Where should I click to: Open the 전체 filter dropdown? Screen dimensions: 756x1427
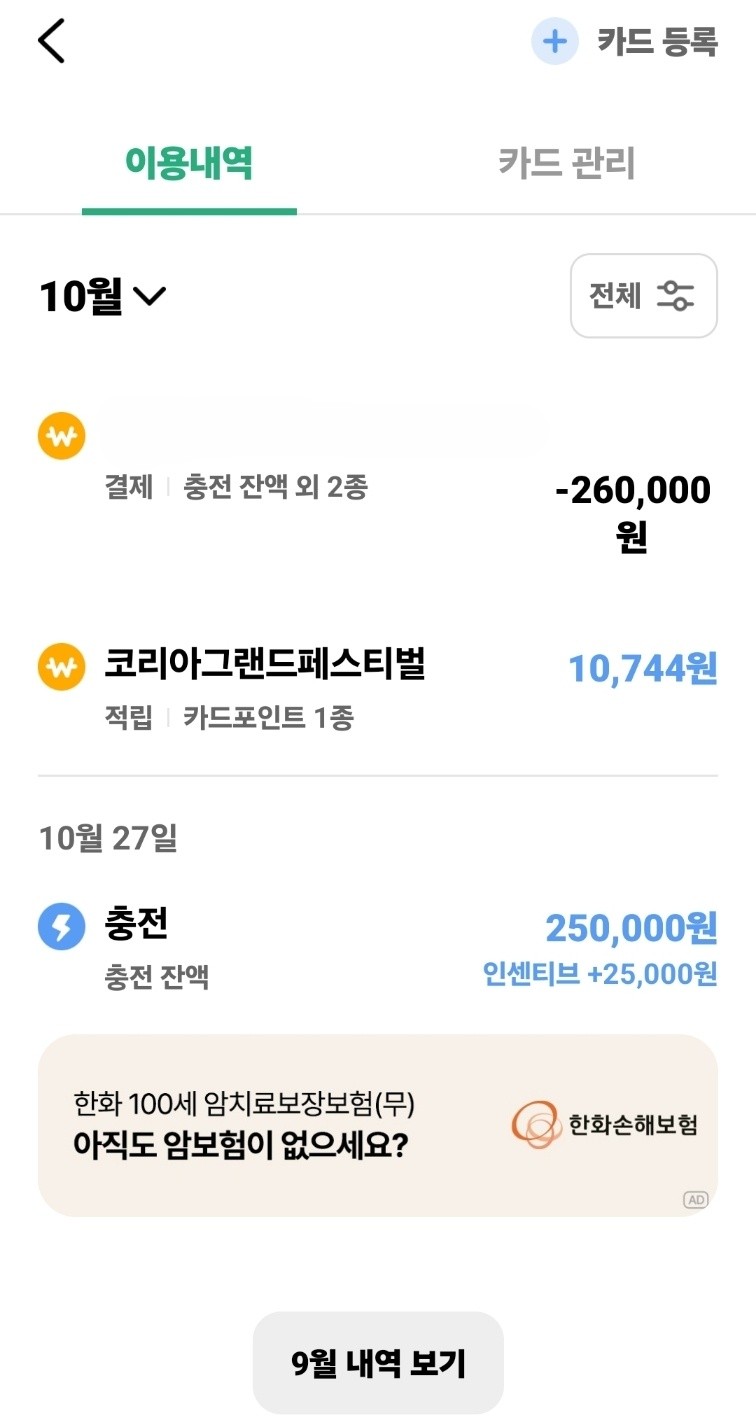click(x=643, y=296)
